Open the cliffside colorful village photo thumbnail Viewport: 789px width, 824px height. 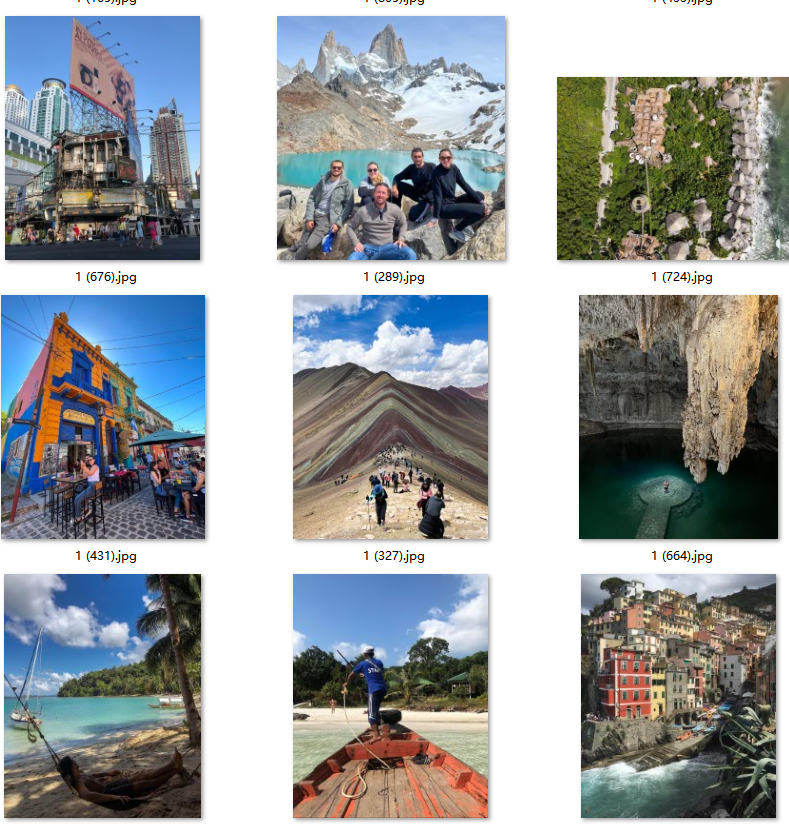pyautogui.click(x=678, y=695)
